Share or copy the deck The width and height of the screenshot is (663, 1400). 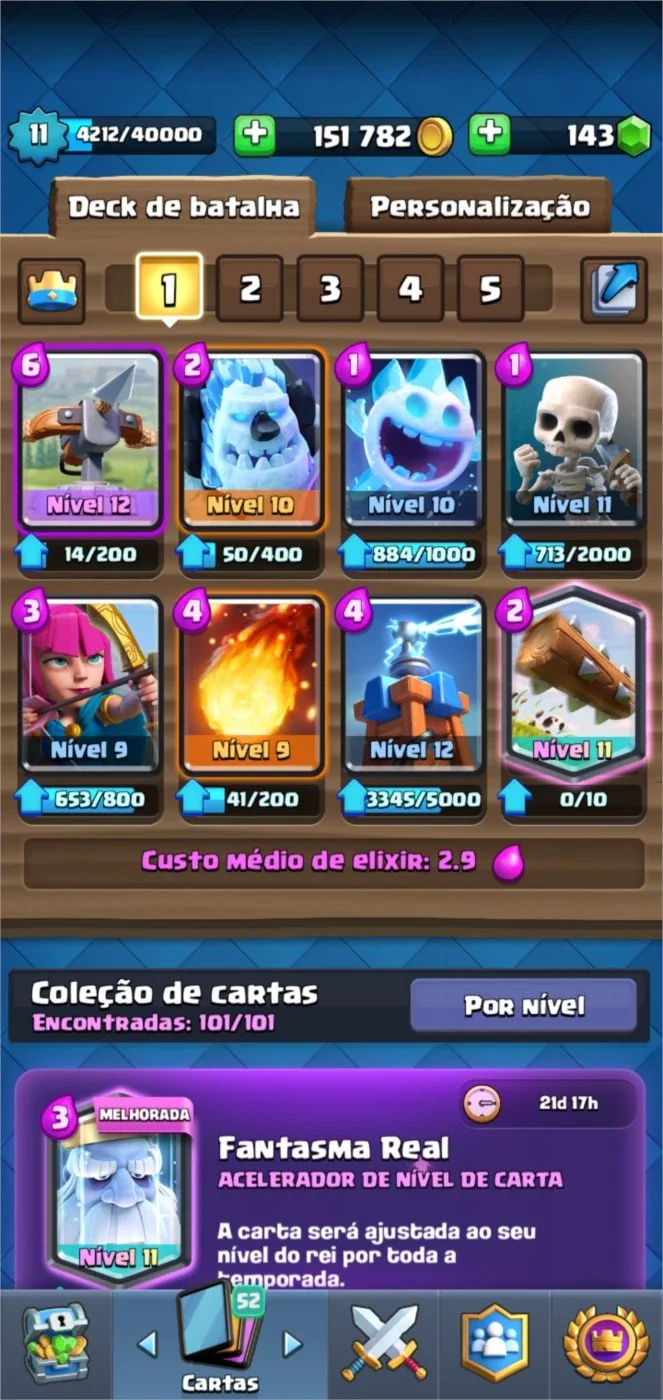click(611, 291)
